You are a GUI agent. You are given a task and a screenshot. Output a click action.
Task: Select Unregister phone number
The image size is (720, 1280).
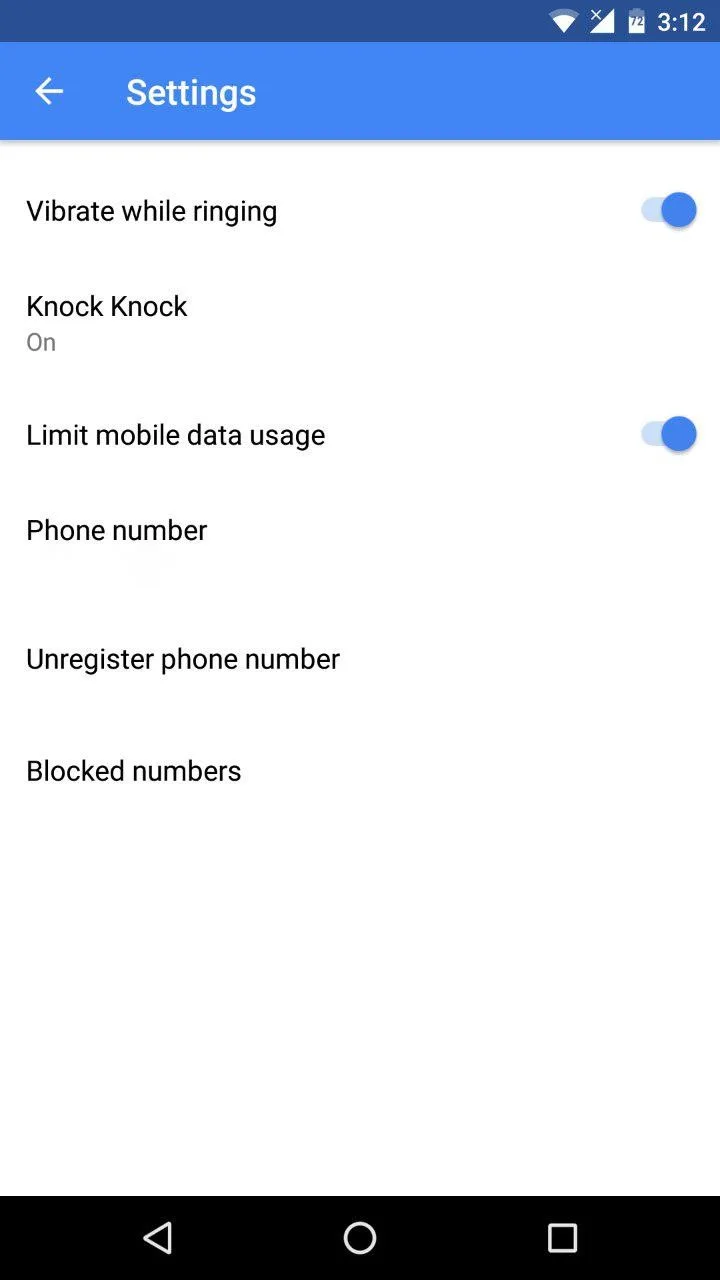(360, 659)
